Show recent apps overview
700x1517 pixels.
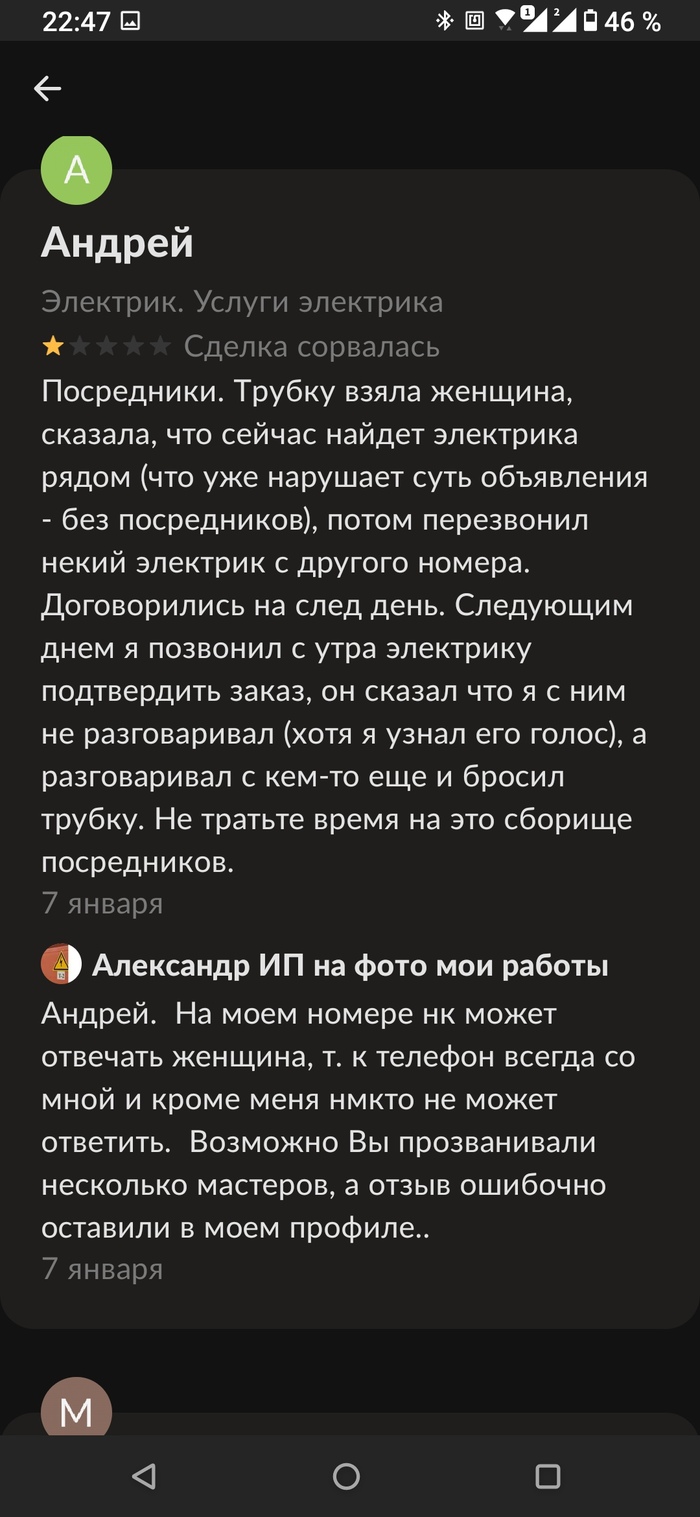547,1476
